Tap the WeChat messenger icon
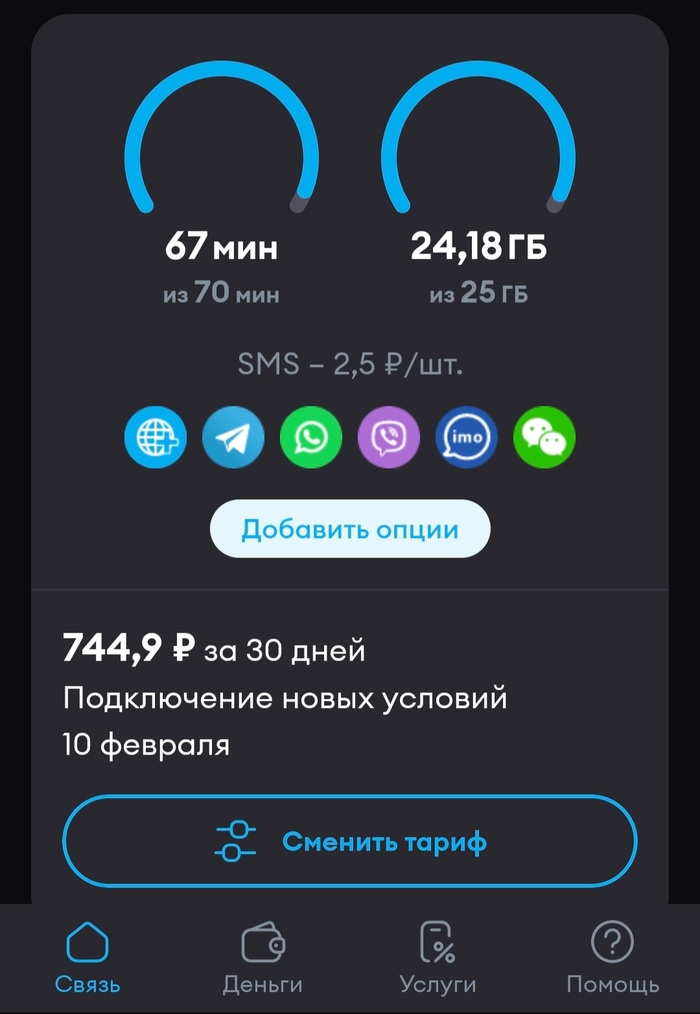 click(544, 437)
